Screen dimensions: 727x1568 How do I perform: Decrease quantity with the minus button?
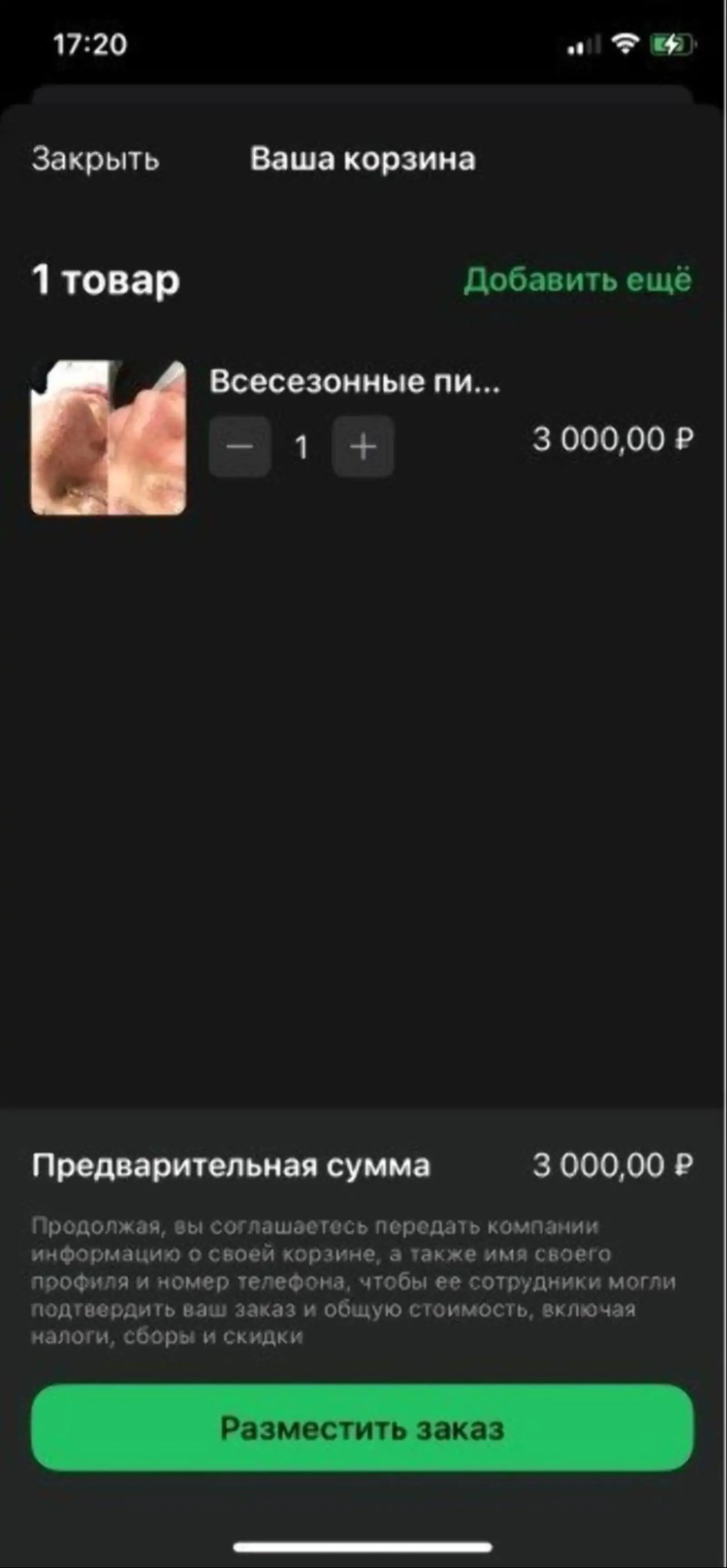(x=240, y=447)
